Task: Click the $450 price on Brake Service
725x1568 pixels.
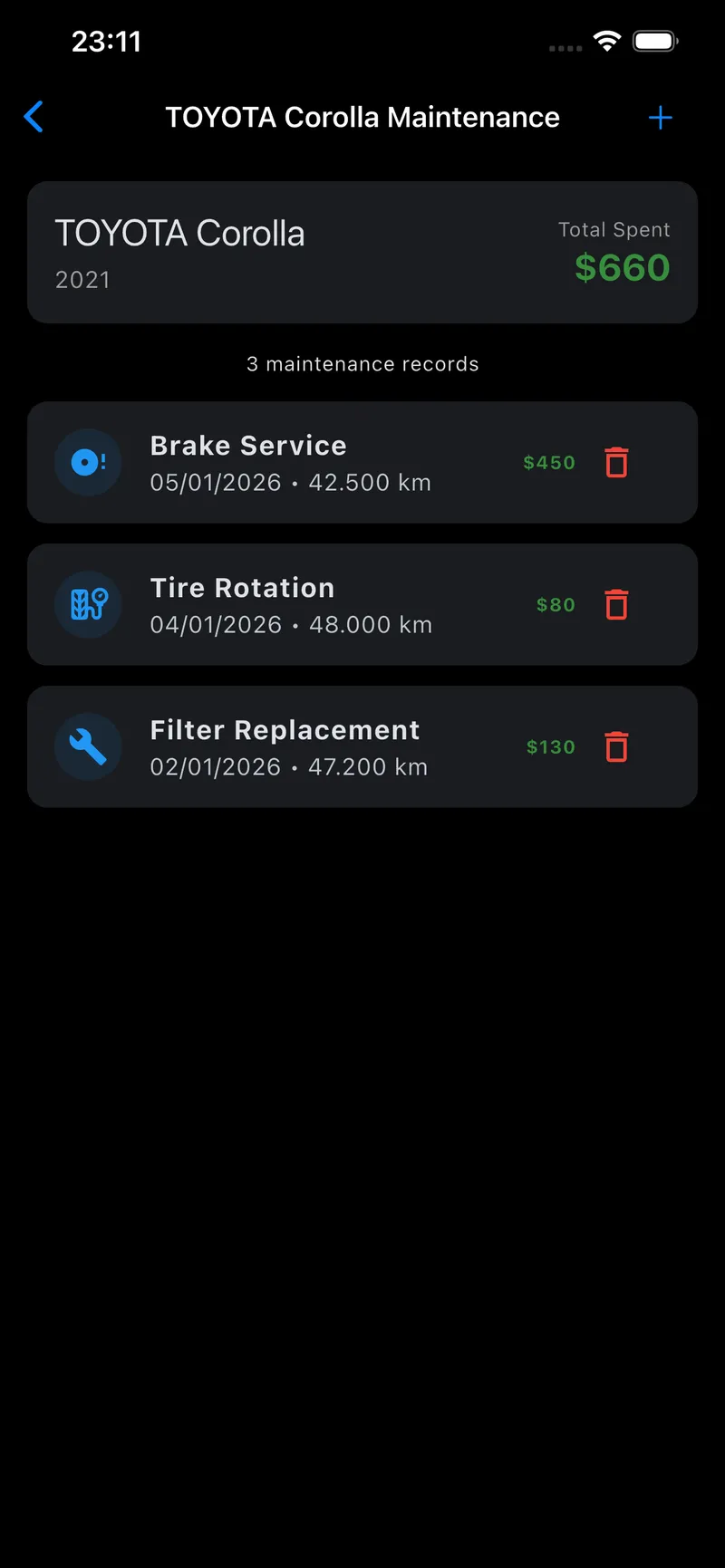Action: pyautogui.click(x=548, y=463)
